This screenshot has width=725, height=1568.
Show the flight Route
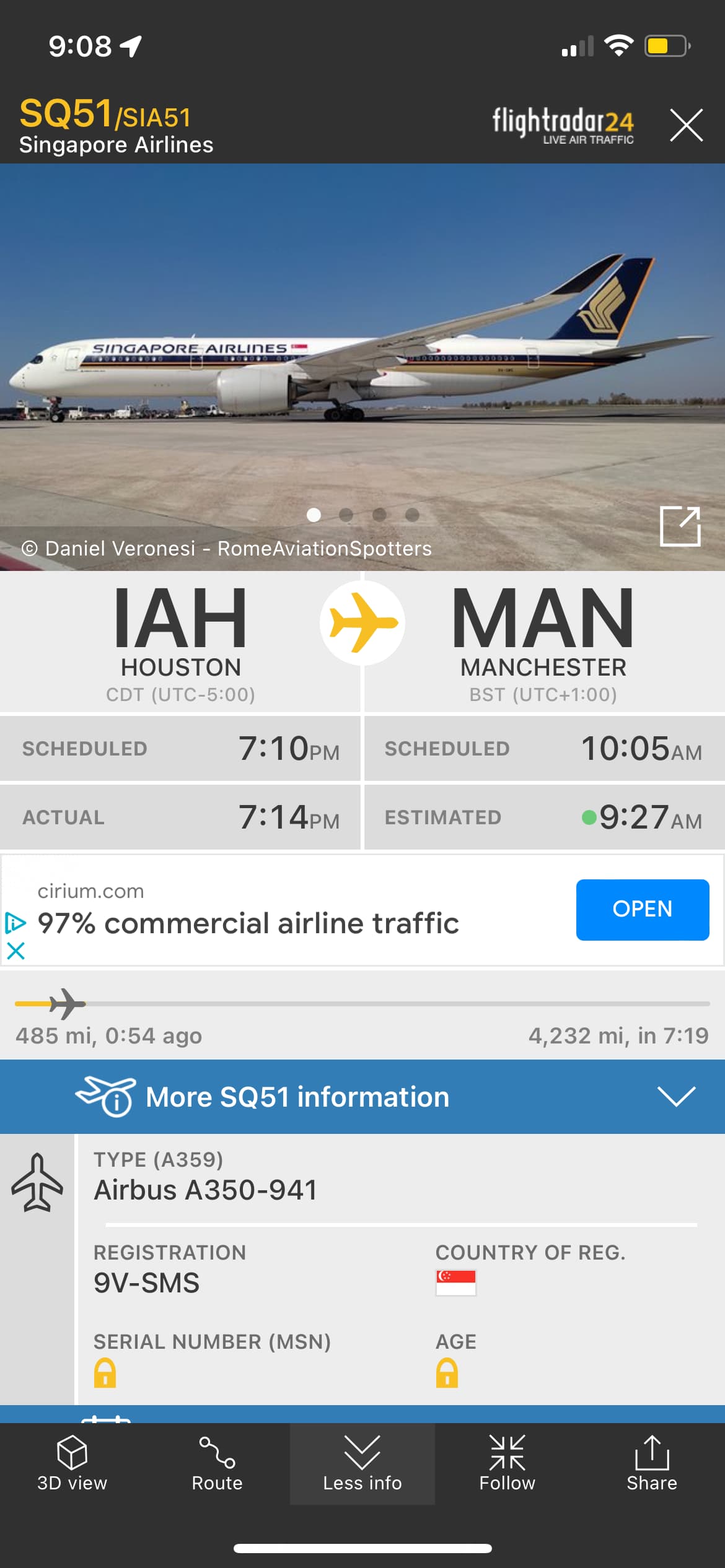pyautogui.click(x=217, y=1463)
